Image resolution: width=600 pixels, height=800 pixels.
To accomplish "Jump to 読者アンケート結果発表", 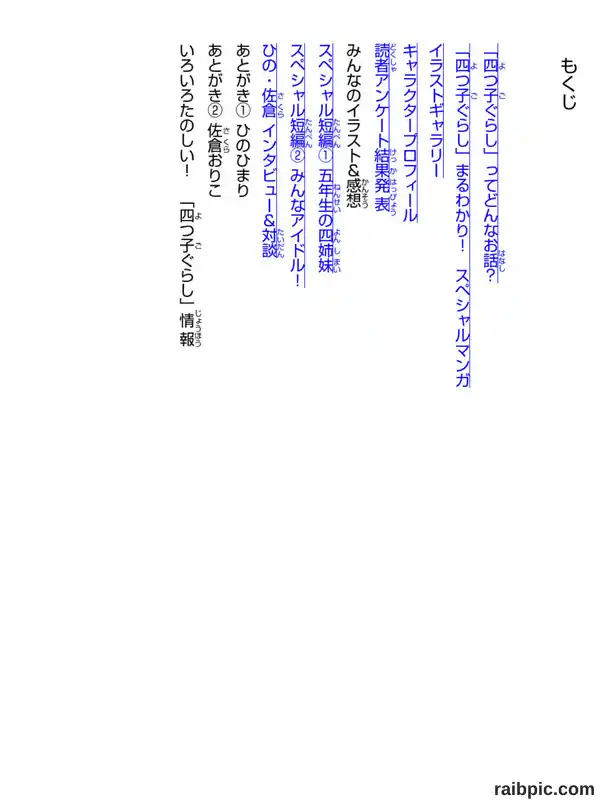I will (x=385, y=130).
